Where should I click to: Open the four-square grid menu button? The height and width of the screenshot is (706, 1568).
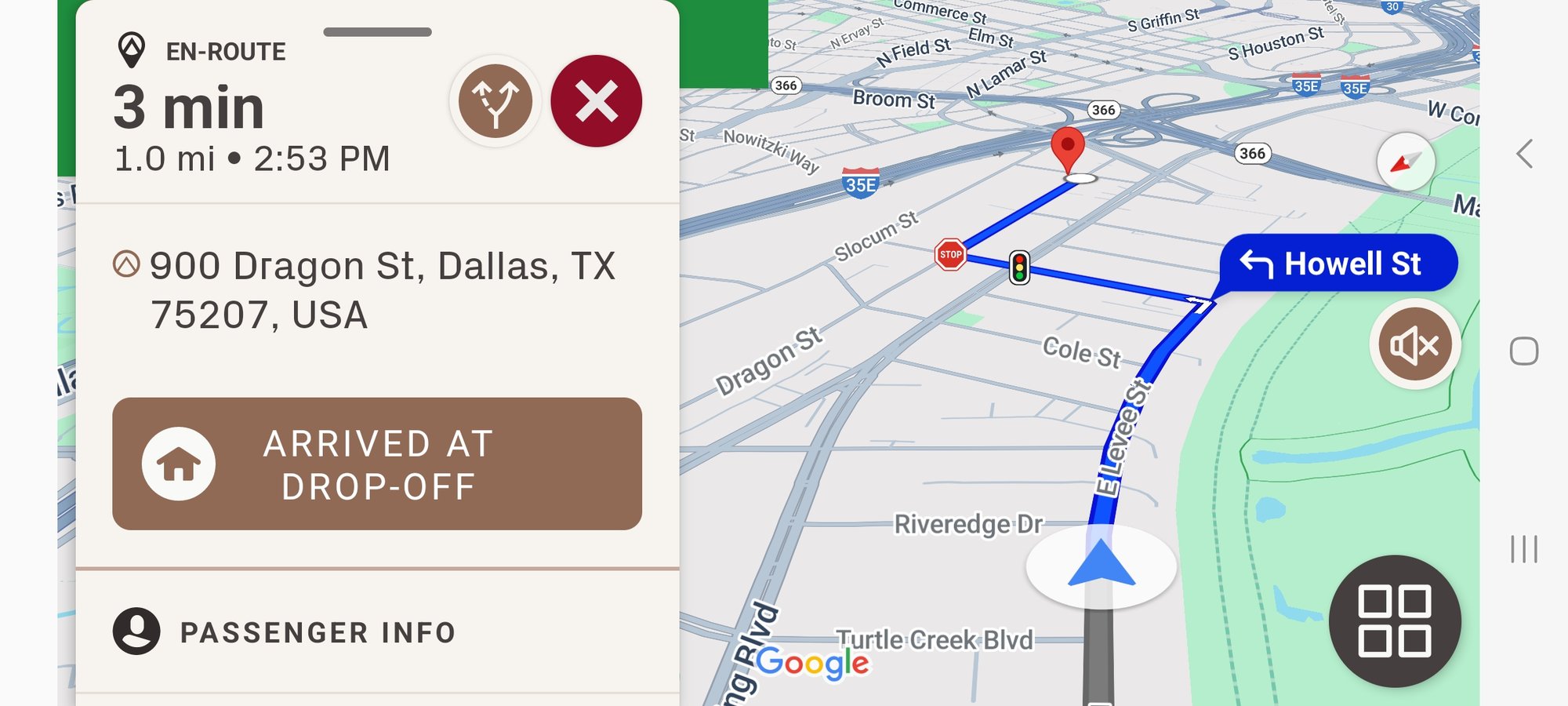pyautogui.click(x=1395, y=620)
